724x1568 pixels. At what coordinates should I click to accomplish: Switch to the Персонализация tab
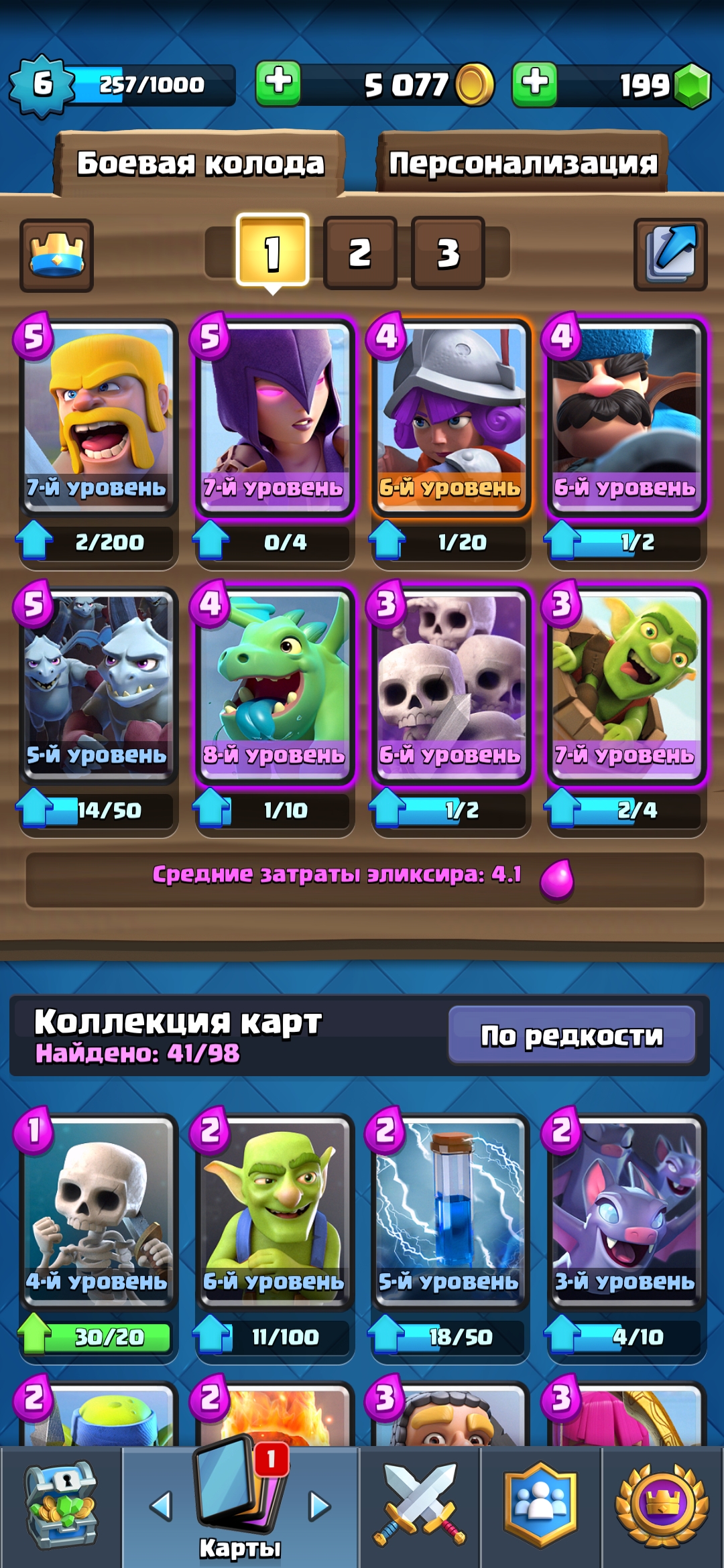pyautogui.click(x=523, y=163)
